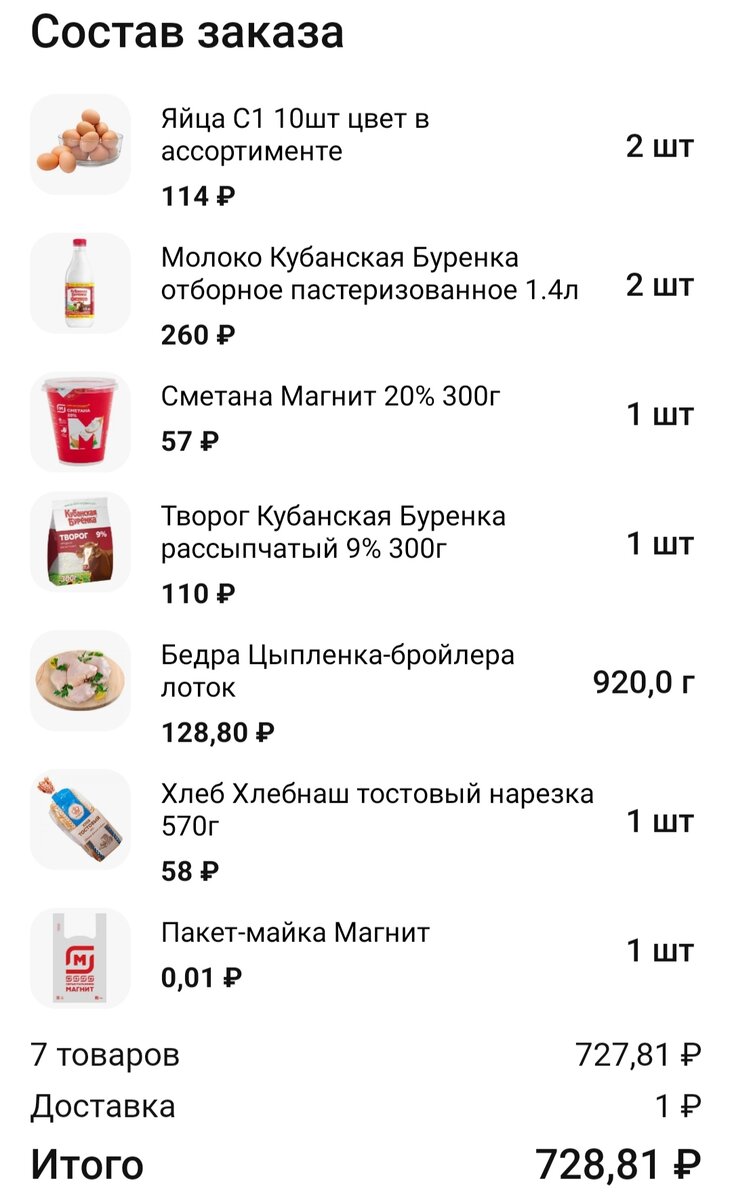Screen dimensions: 732x1200
Task: Click the Магнит logo on the bag thumbnail
Action: pyautogui.click(x=82, y=958)
